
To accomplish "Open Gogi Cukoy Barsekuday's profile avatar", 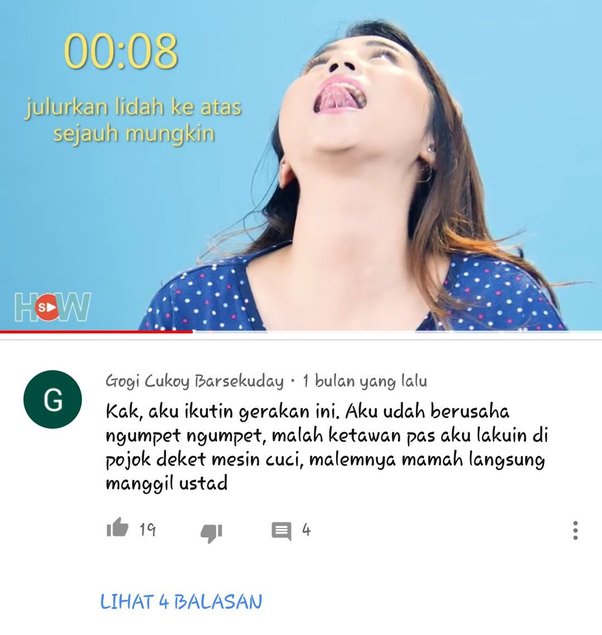I will pyautogui.click(x=52, y=400).
